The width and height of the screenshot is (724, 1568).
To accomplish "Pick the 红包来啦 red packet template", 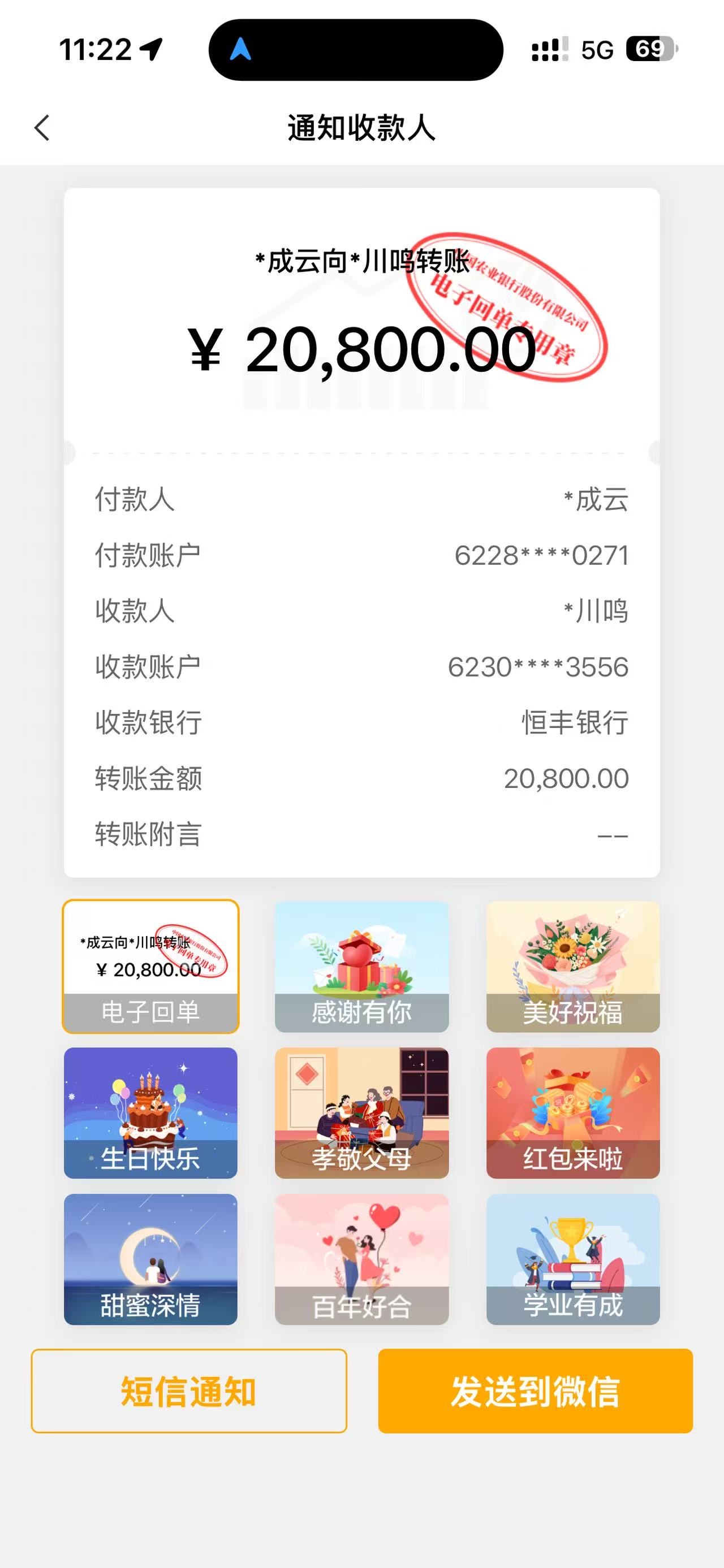I will pyautogui.click(x=573, y=1113).
